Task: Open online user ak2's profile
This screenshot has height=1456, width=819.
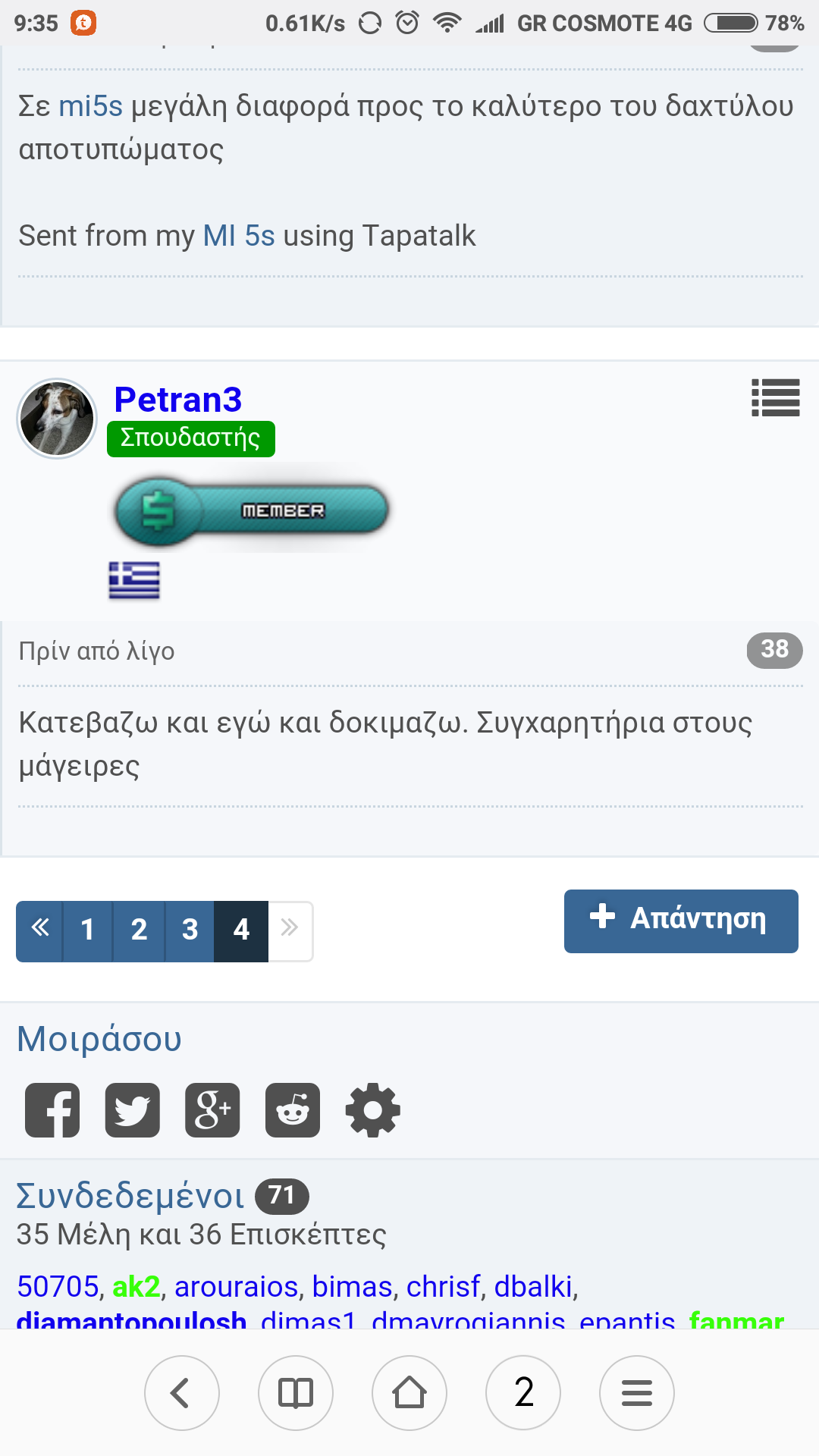Action: (136, 1287)
